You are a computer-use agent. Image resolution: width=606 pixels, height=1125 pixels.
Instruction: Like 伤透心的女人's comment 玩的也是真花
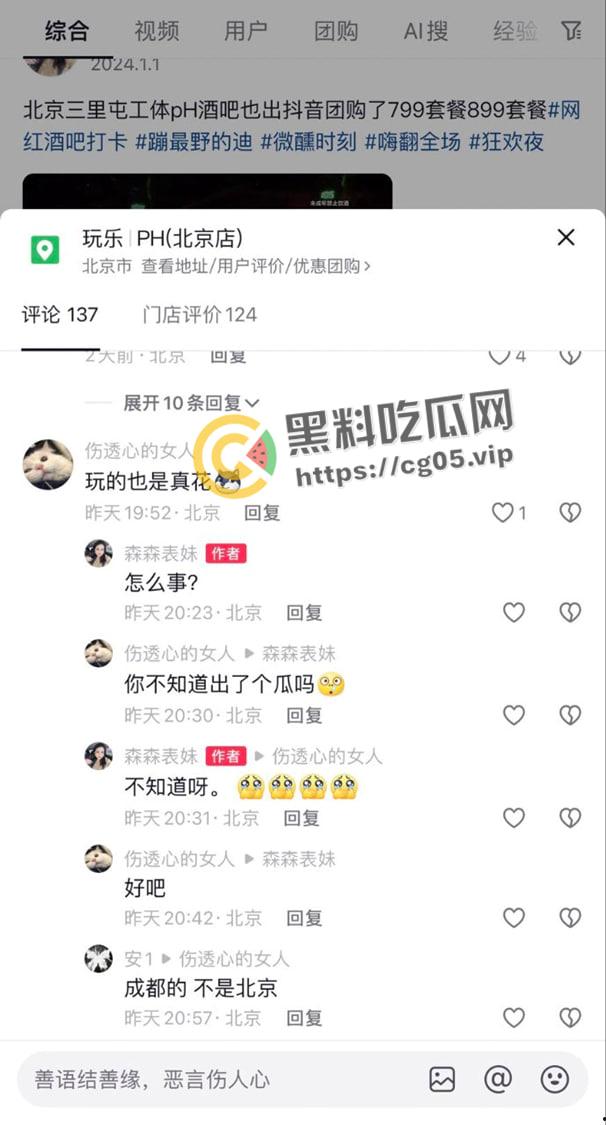[x=503, y=512]
